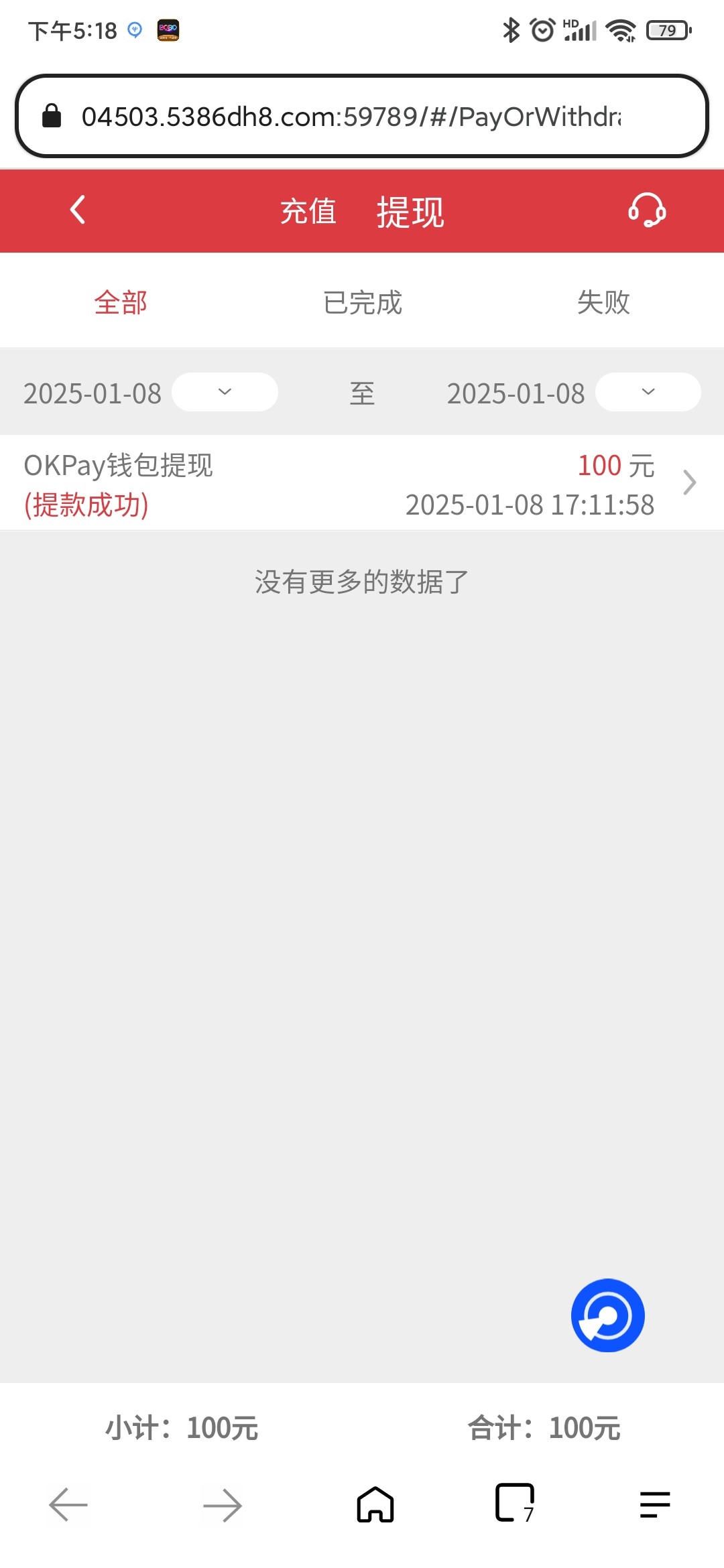Go back using the red header arrow
Viewport: 724px width, 1568px height.
[x=78, y=210]
